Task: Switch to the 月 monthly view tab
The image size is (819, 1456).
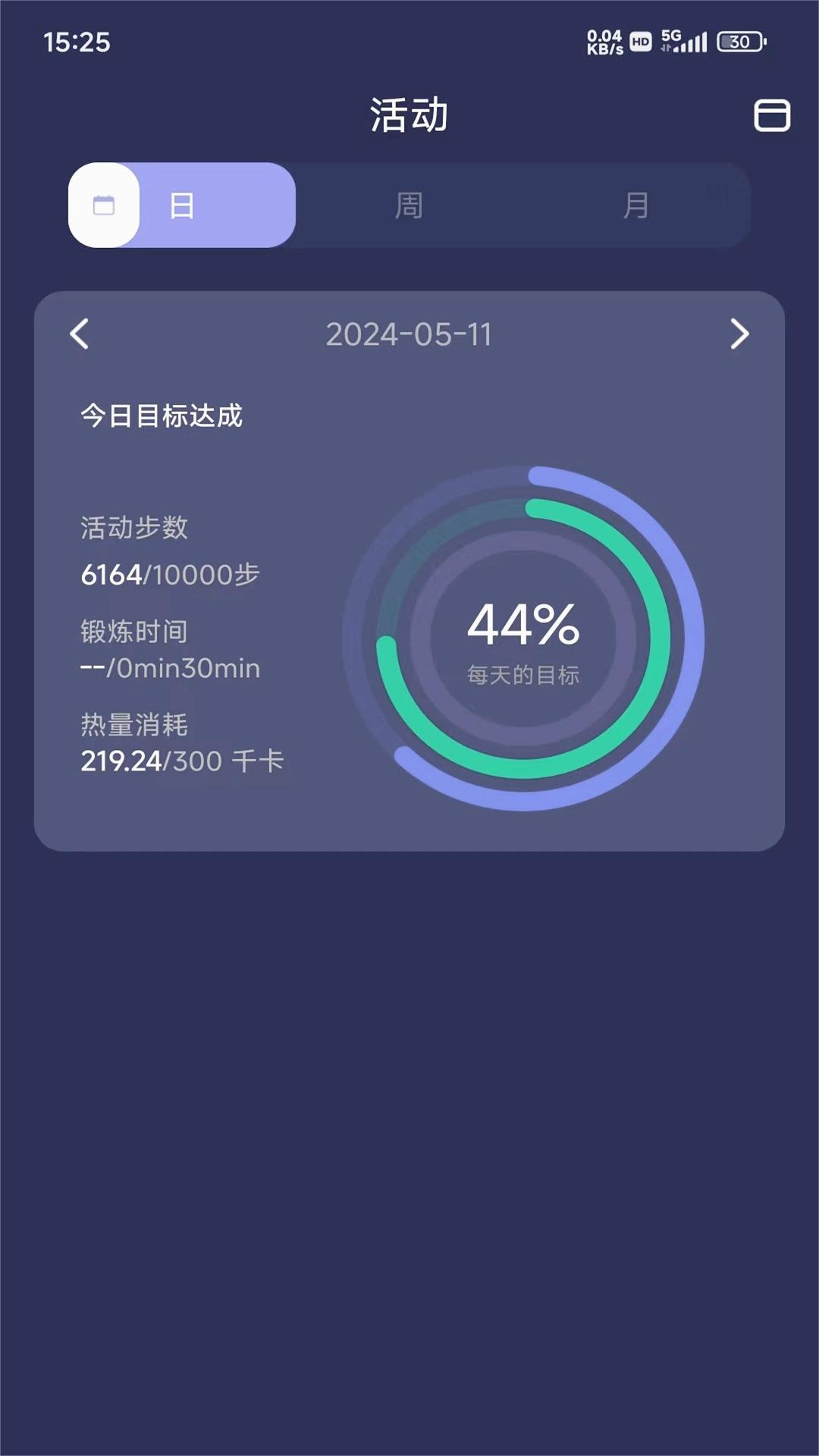Action: tap(637, 206)
